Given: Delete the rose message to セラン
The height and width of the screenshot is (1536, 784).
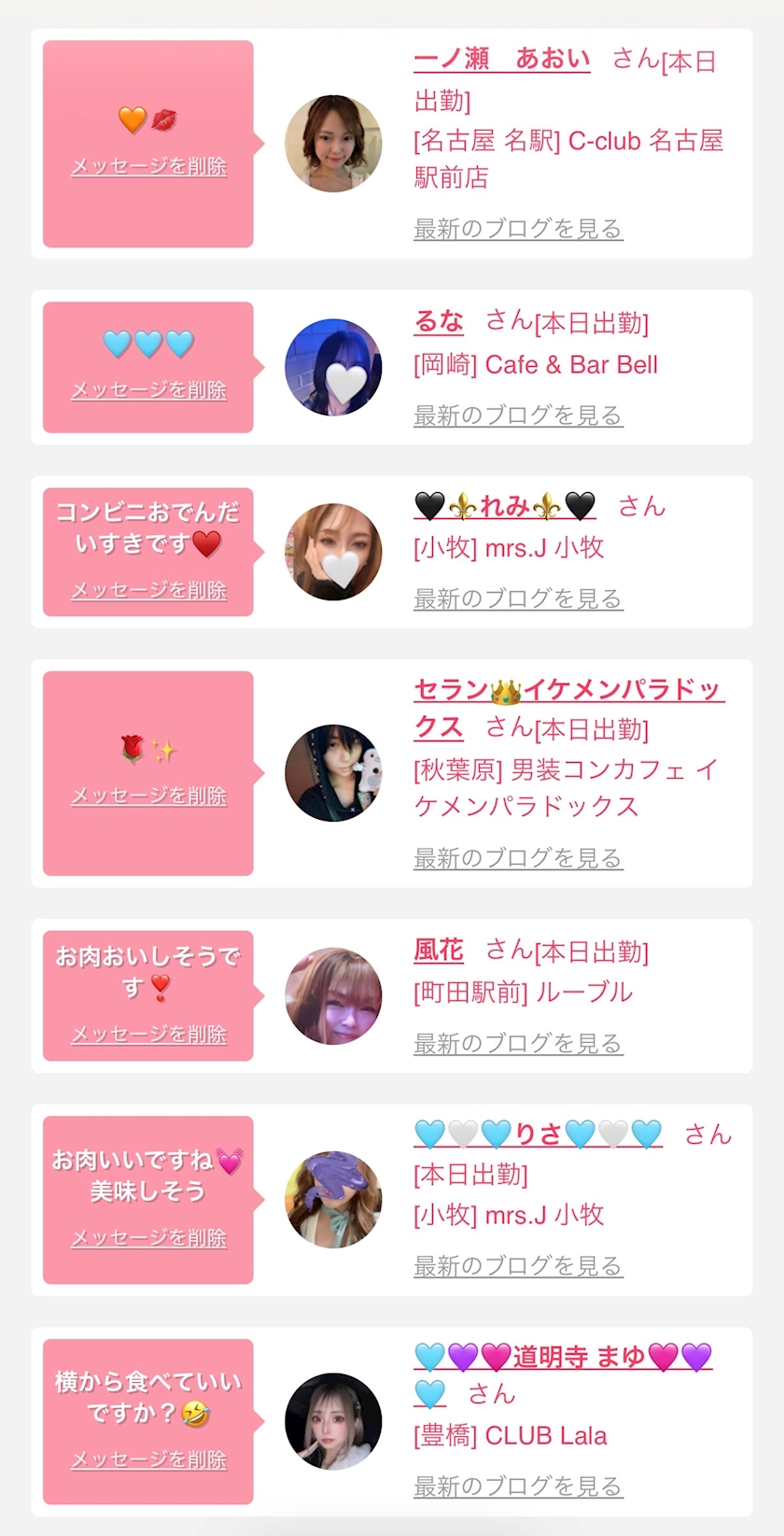Looking at the screenshot, I should 149,796.
